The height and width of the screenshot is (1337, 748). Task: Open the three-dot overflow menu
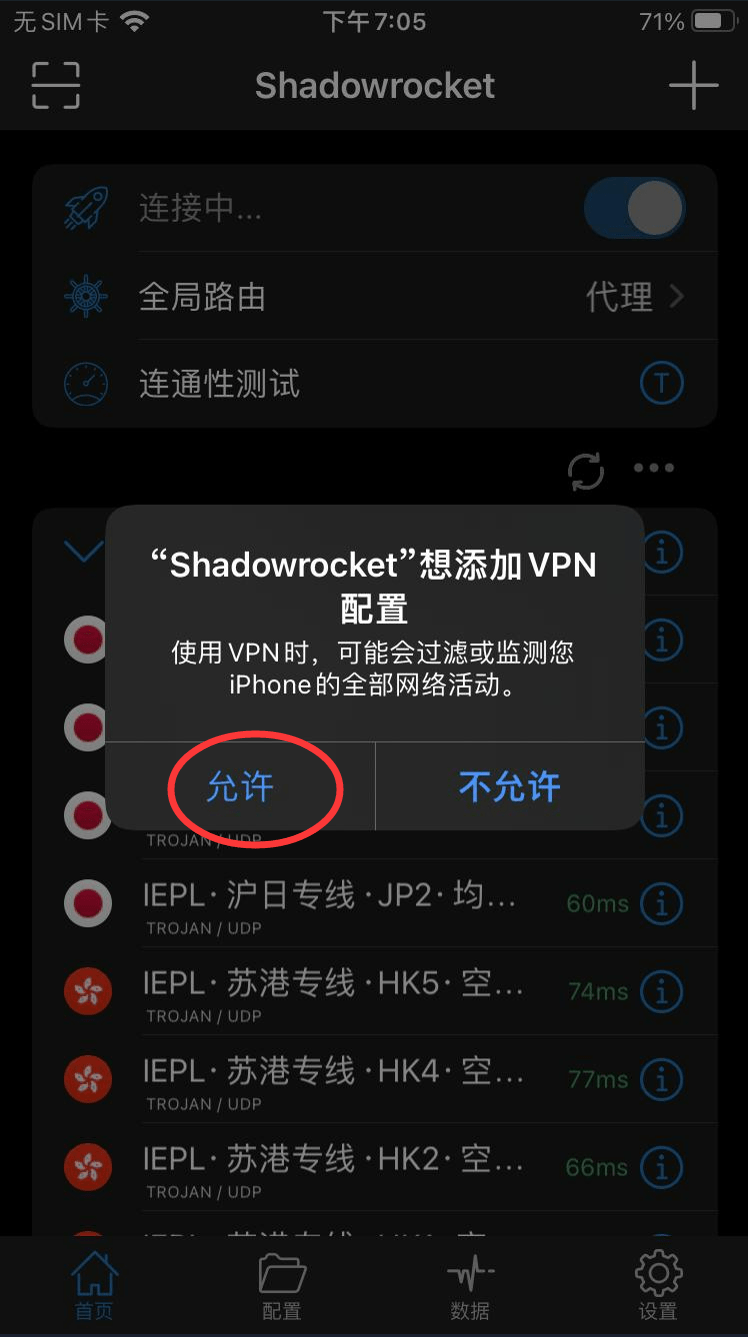(x=653, y=468)
